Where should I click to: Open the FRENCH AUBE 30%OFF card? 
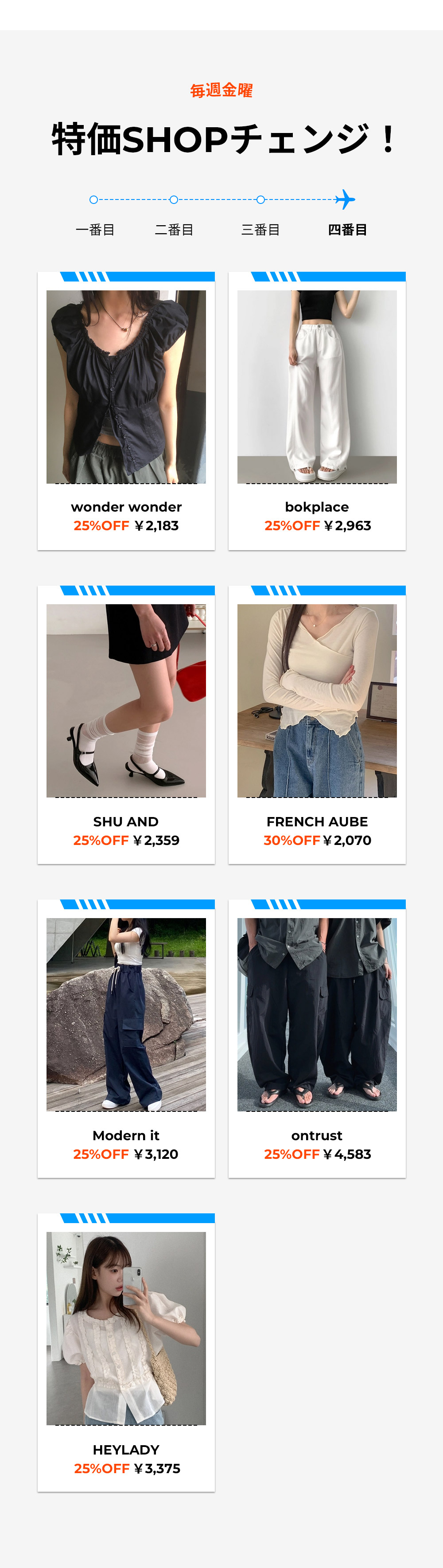[316, 724]
